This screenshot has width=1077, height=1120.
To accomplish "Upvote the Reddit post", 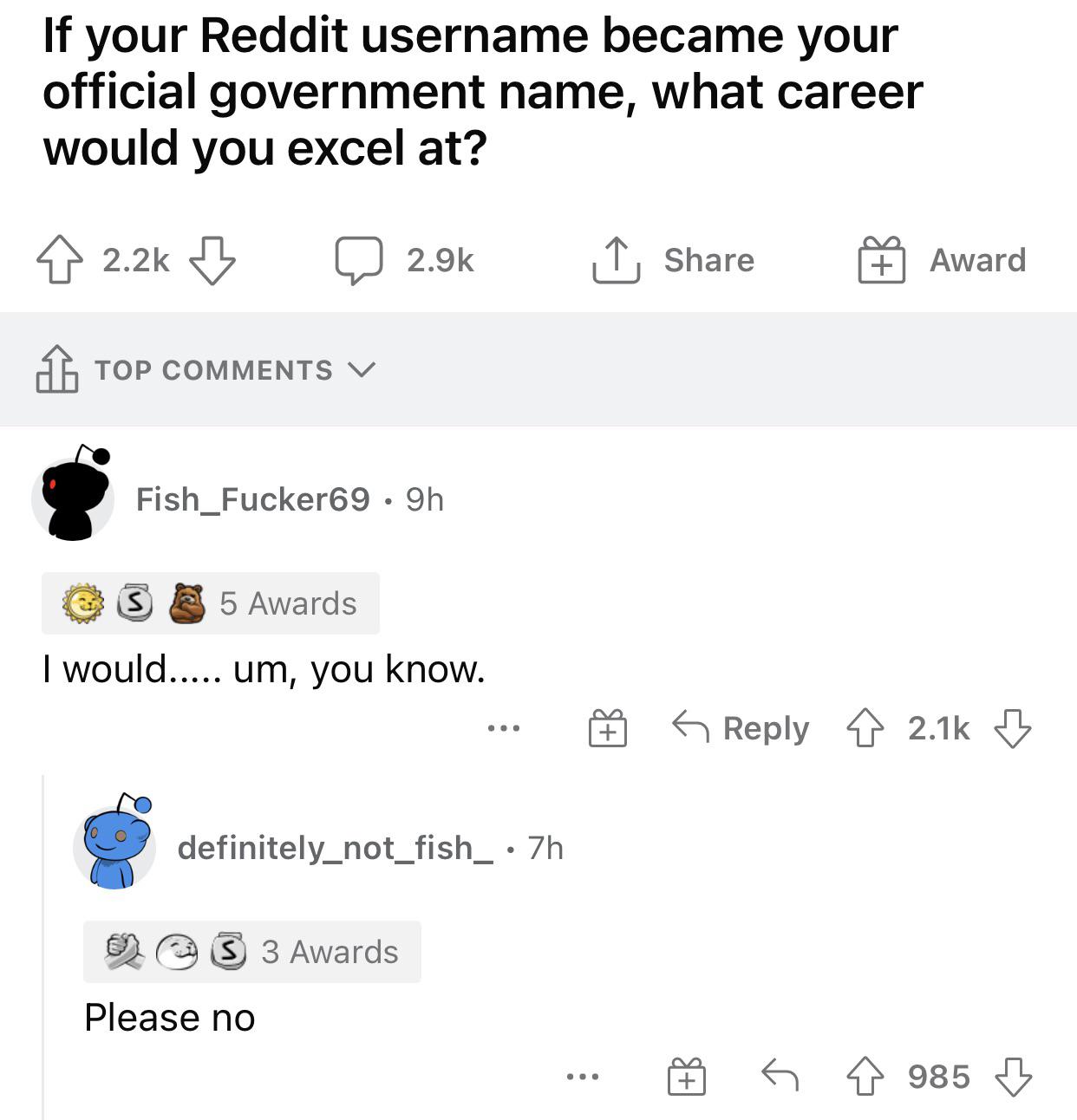I will pos(60,260).
